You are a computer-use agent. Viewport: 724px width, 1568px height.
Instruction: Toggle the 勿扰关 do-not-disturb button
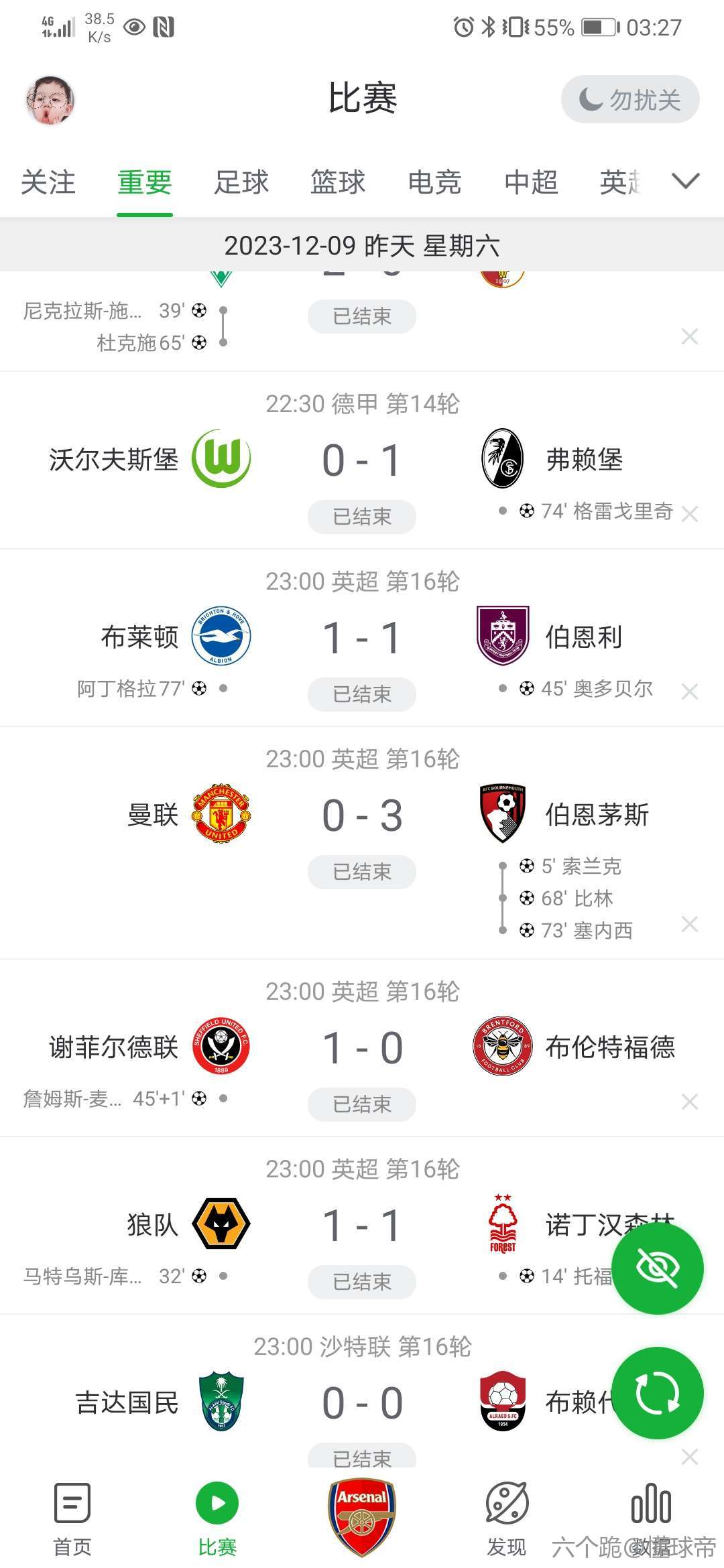click(630, 100)
